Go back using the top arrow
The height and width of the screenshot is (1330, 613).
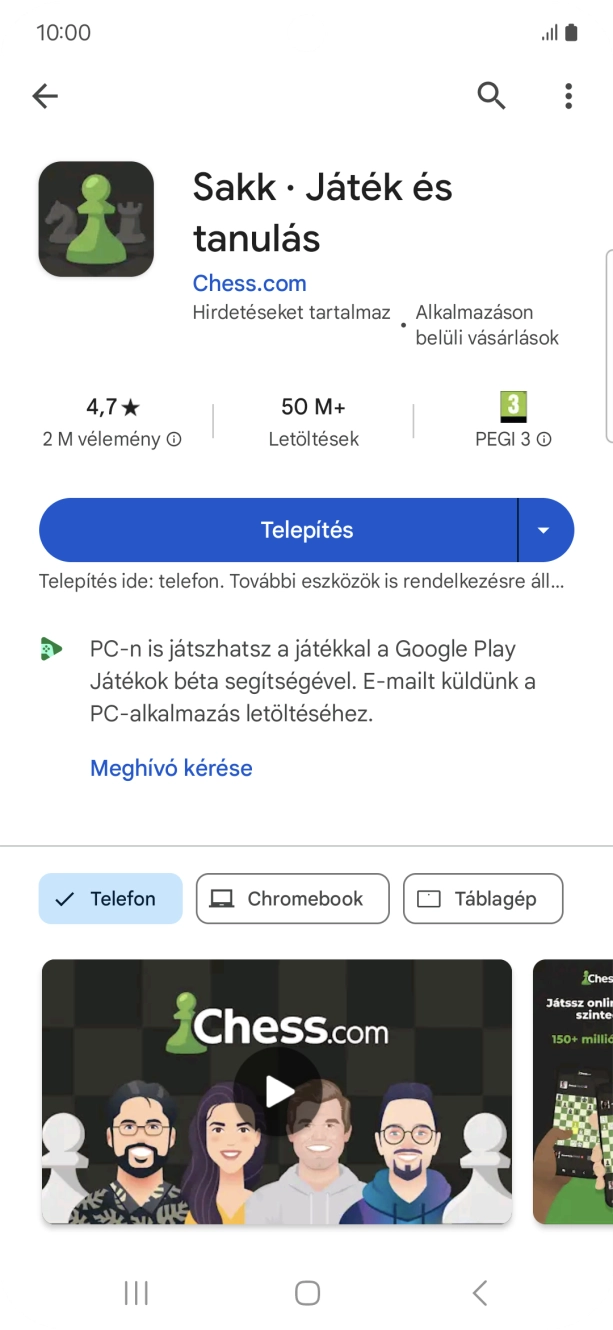[45, 96]
